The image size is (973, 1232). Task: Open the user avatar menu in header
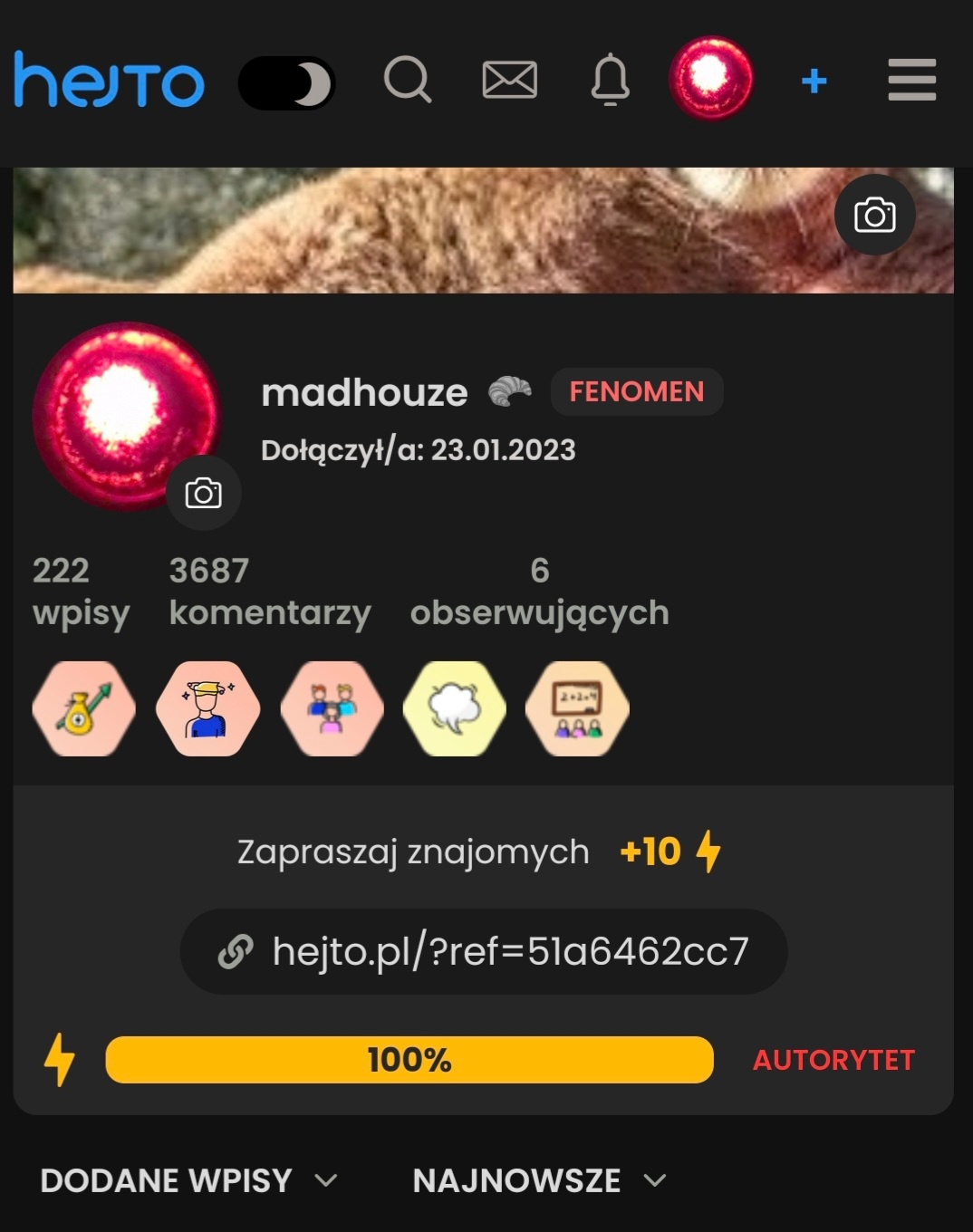tap(710, 79)
